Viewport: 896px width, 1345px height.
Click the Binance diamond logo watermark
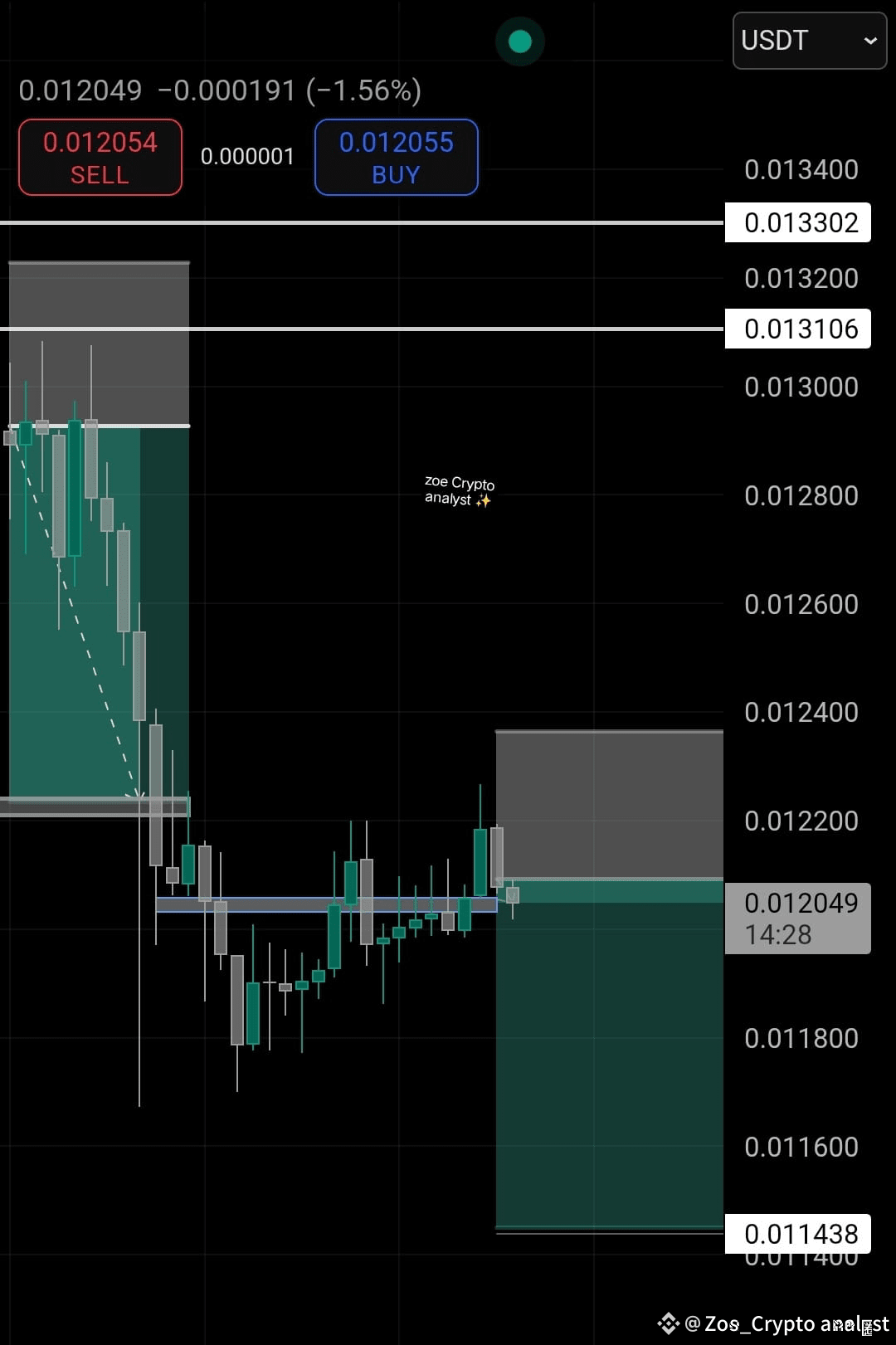[x=669, y=1323]
